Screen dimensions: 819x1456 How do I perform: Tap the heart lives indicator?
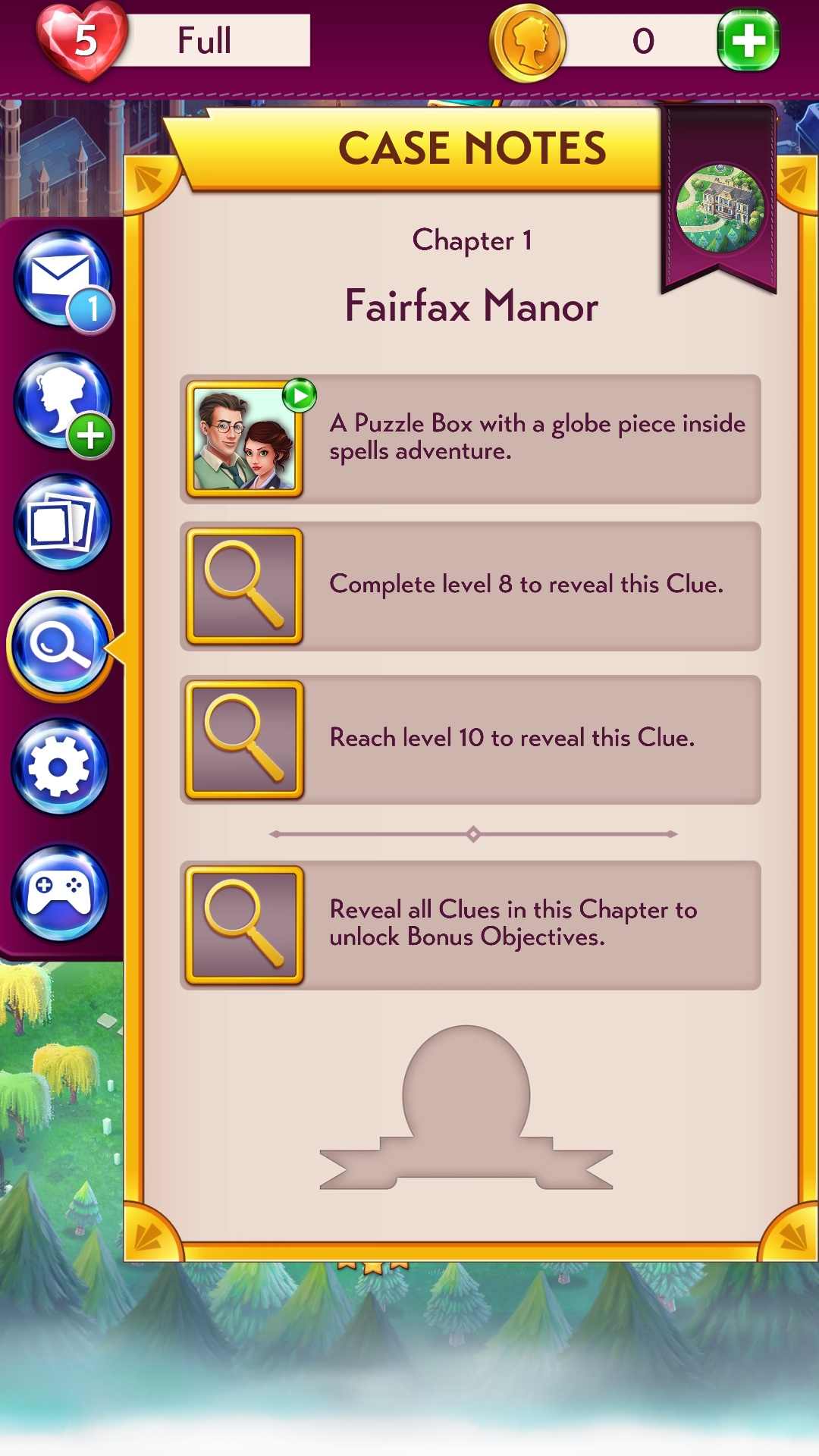coord(83,41)
